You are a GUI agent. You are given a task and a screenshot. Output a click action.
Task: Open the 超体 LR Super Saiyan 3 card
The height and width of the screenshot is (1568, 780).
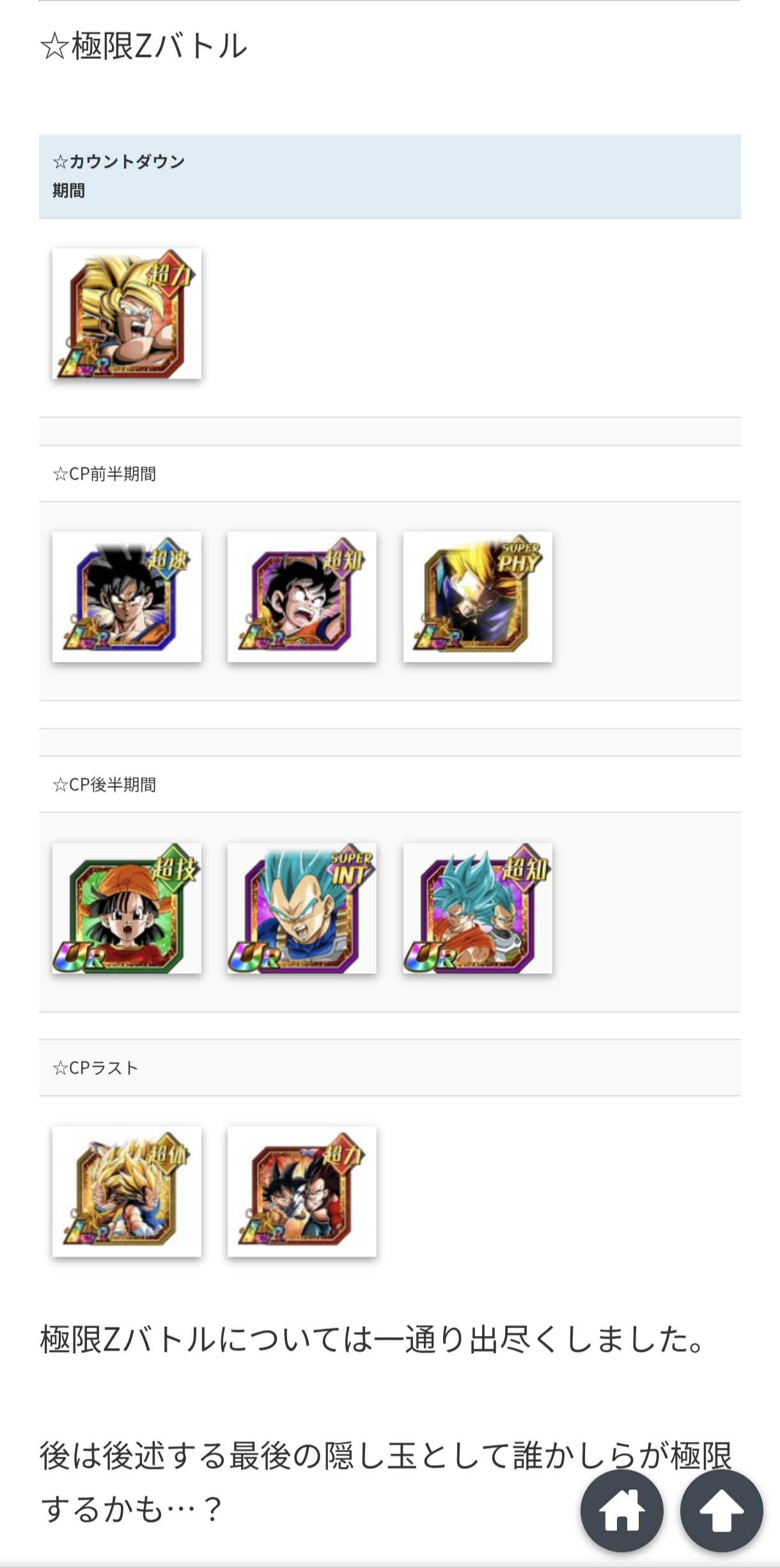(127, 1191)
